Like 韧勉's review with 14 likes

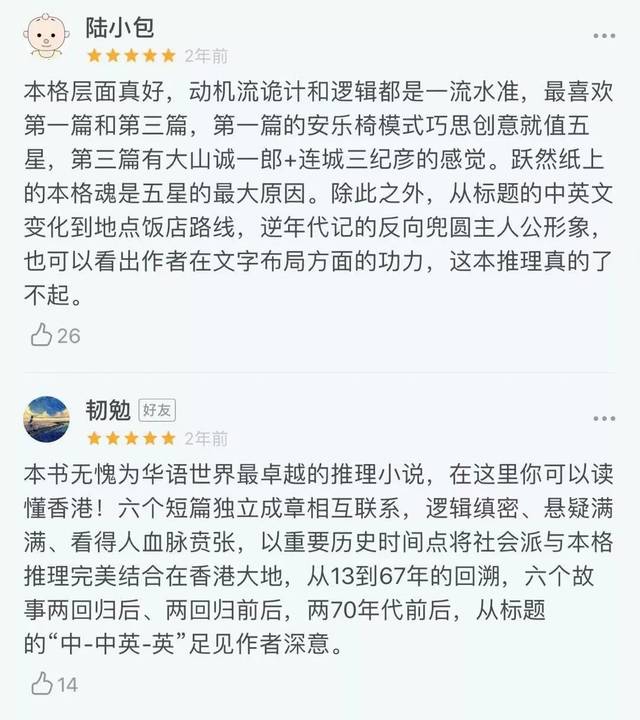tap(42, 684)
